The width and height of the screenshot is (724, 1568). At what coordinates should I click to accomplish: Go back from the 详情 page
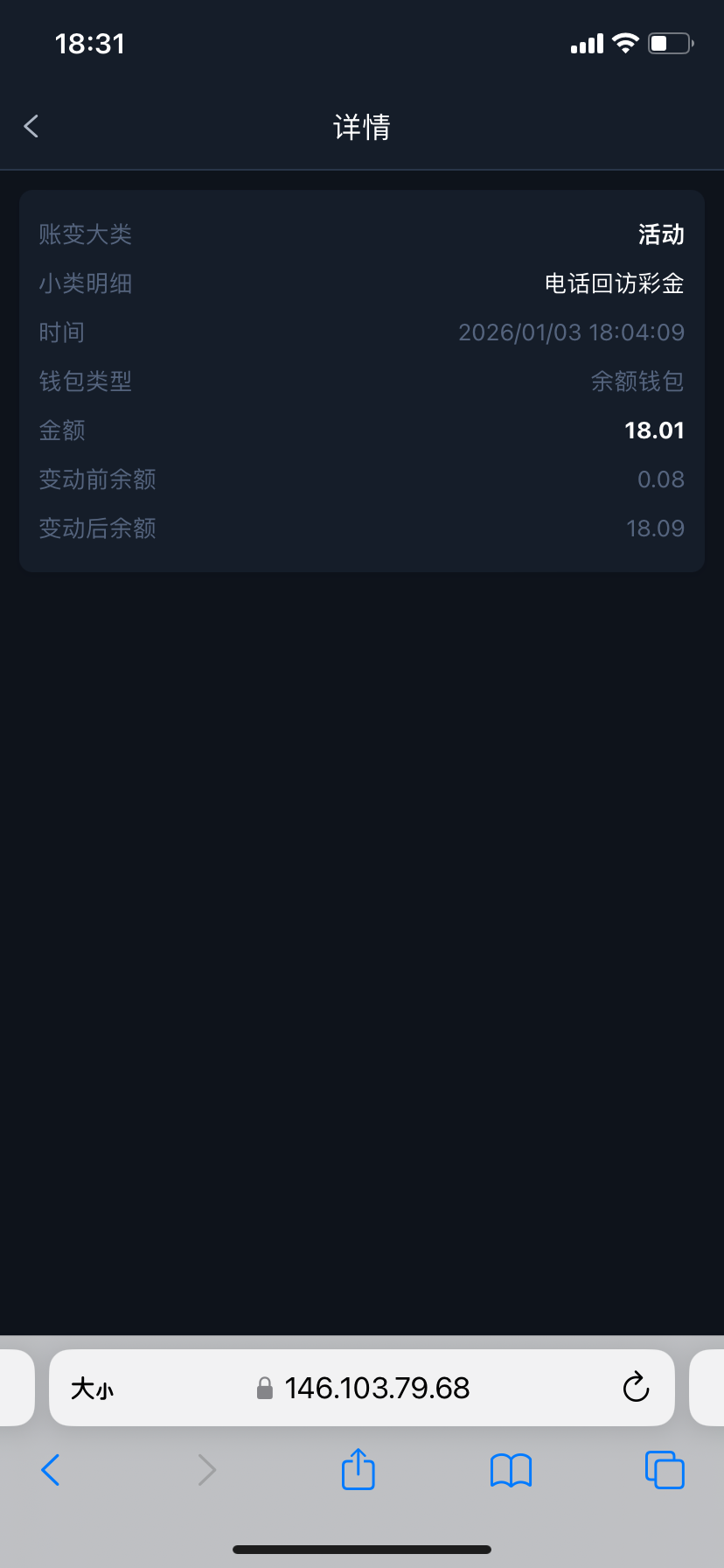point(31,127)
